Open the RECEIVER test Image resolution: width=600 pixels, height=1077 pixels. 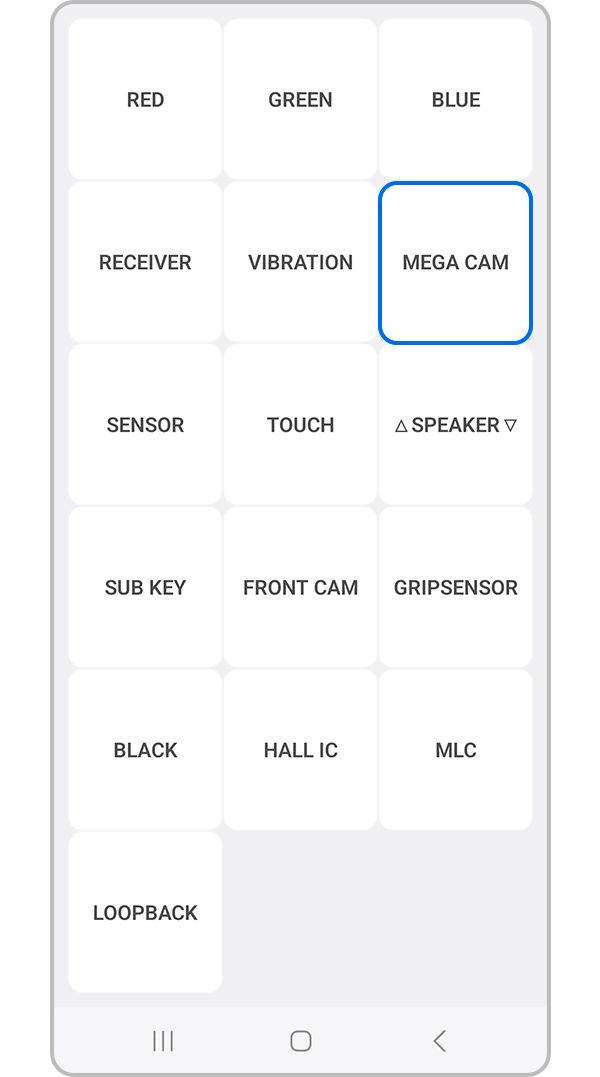pyautogui.click(x=145, y=262)
